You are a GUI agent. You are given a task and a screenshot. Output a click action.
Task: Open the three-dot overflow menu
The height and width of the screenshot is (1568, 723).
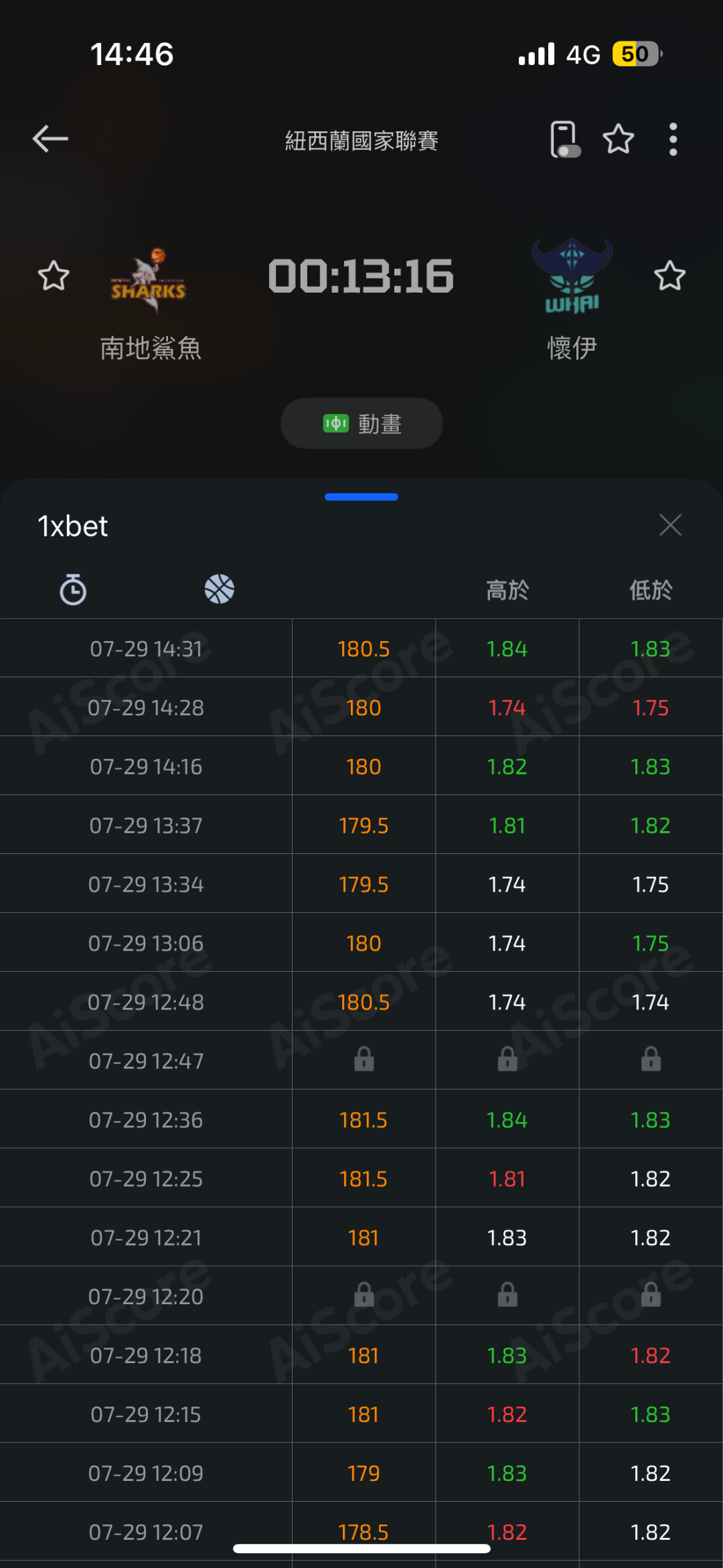pos(673,139)
